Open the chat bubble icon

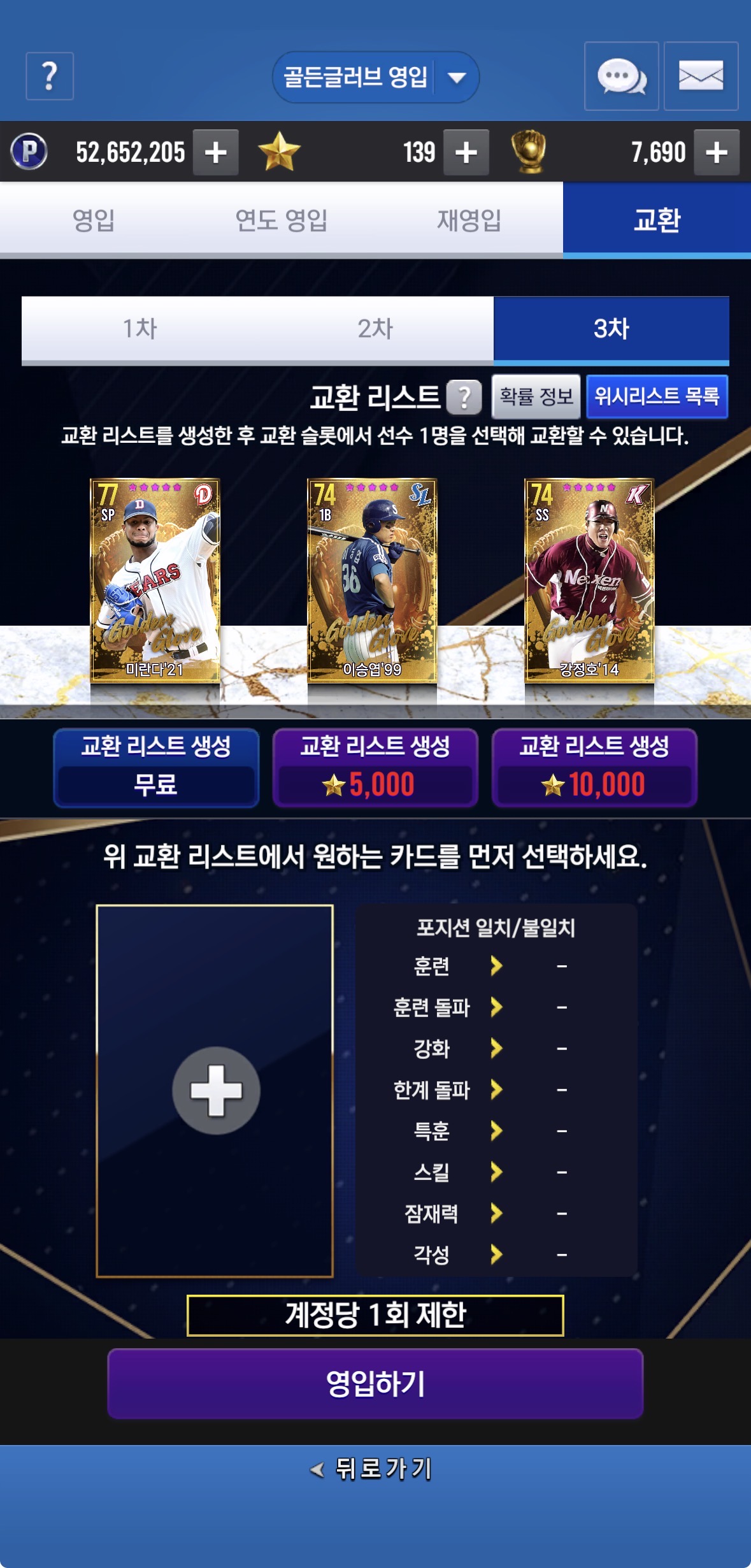click(x=621, y=76)
